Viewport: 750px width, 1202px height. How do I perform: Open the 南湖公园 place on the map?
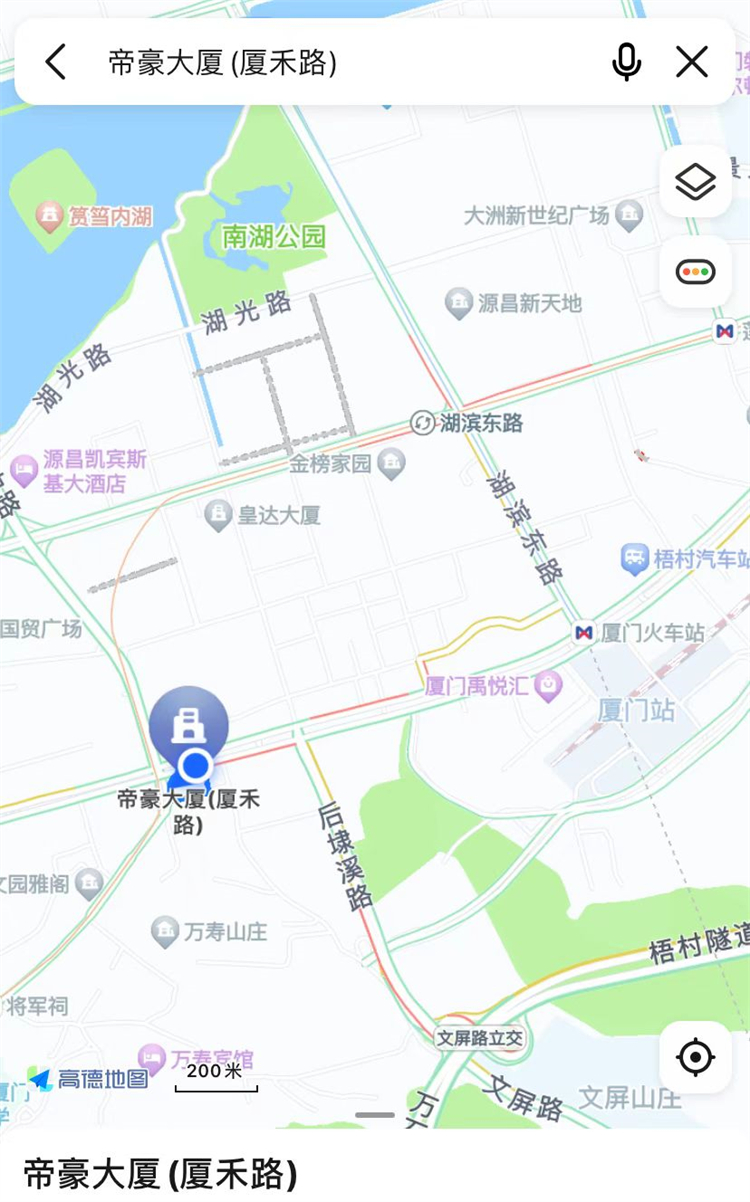pyautogui.click(x=274, y=237)
